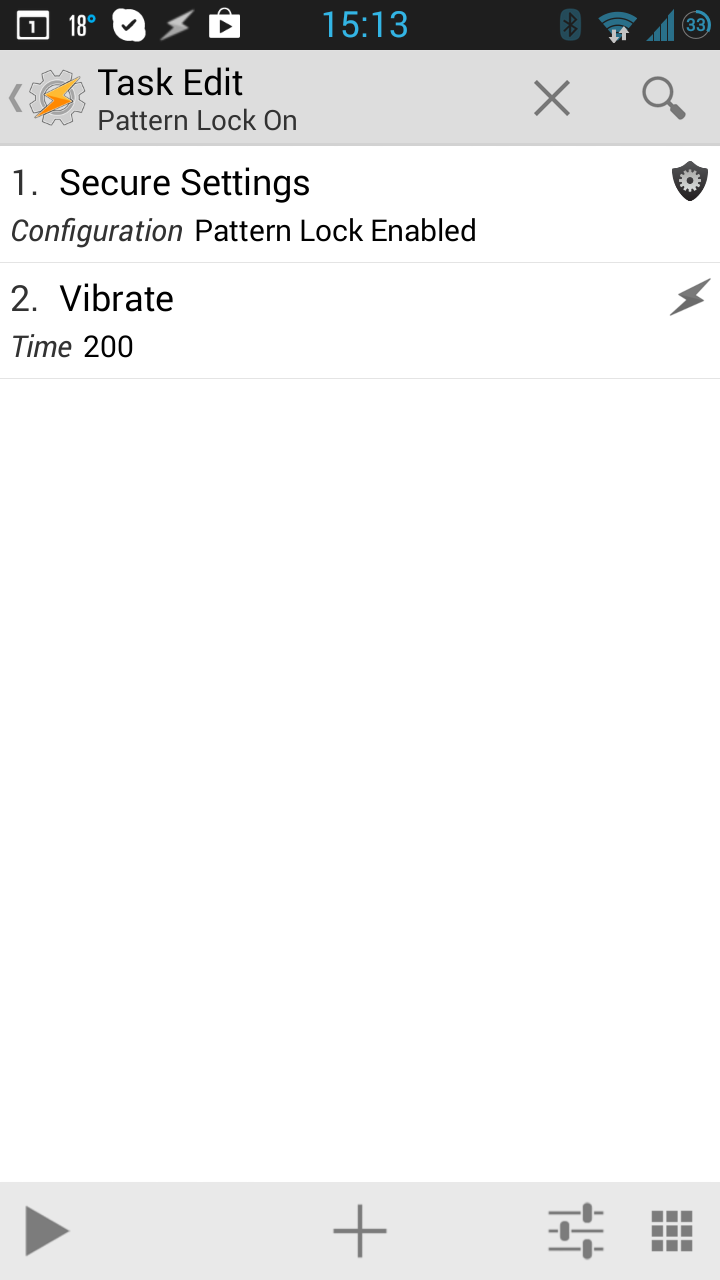Open task properties sliders icon
The width and height of the screenshot is (720, 1280).
pos(576,1231)
